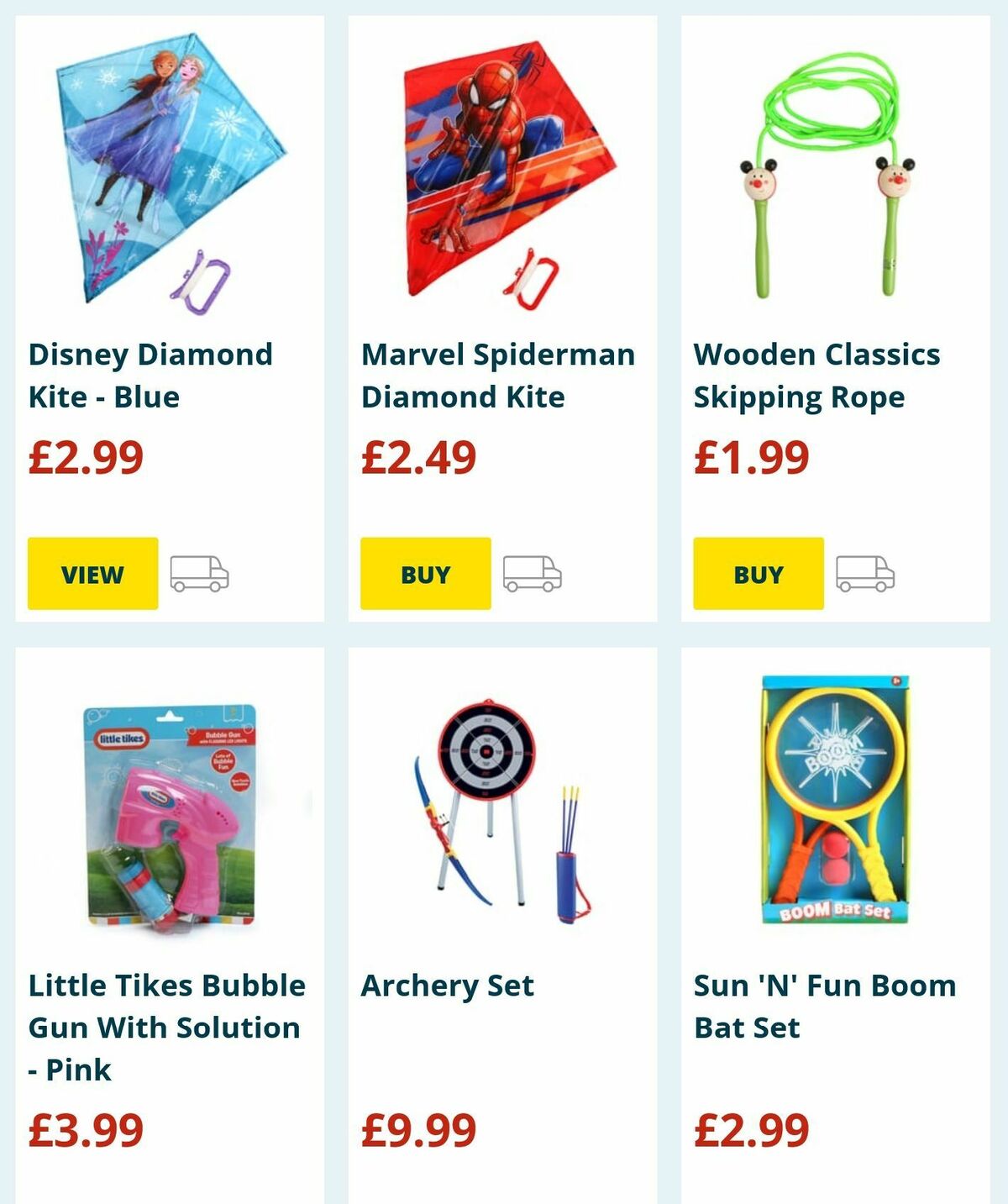Click the delivery truck icon for Marvel Spiderman Kite

pos(533,576)
